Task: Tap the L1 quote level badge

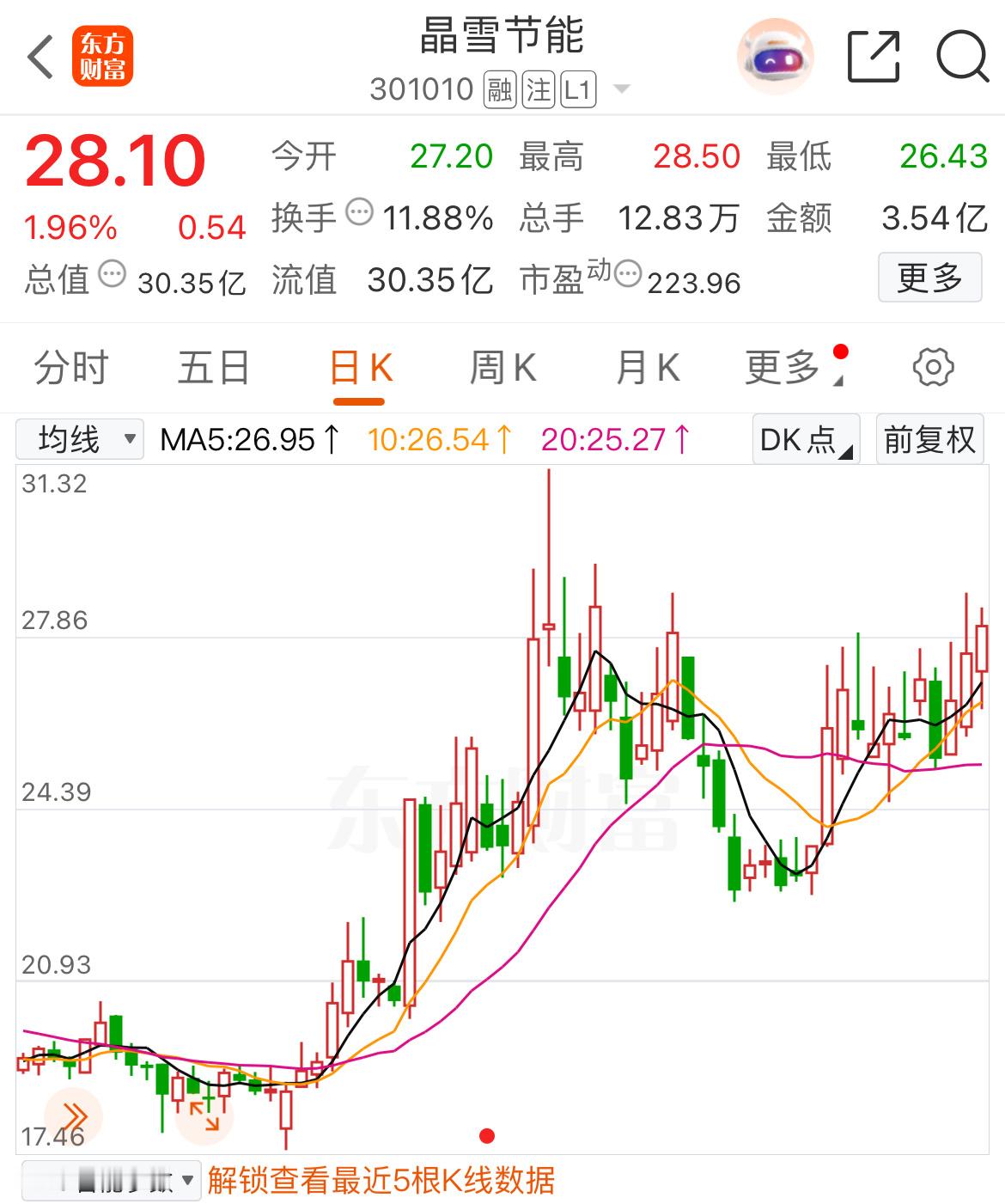Action: 577,89
